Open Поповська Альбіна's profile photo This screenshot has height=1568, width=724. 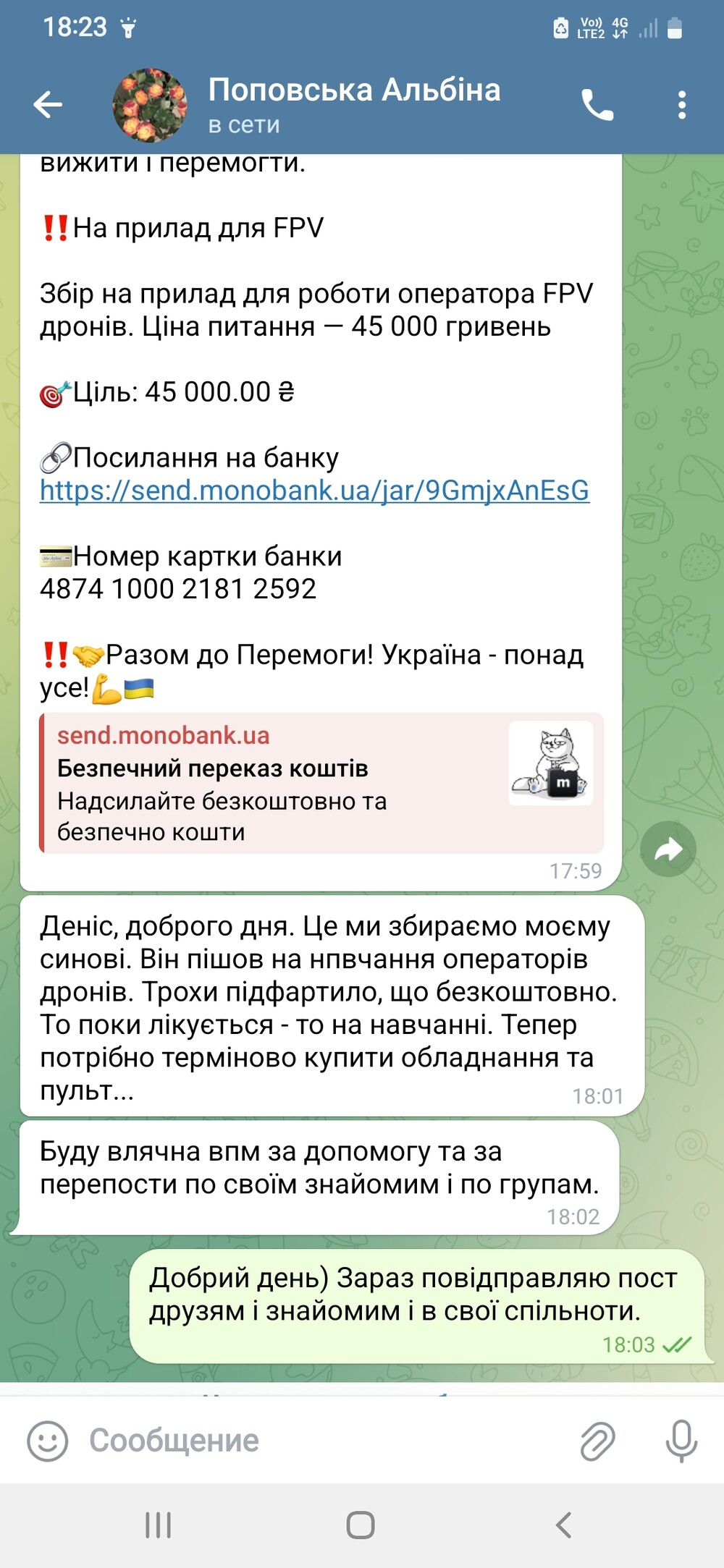point(149,106)
